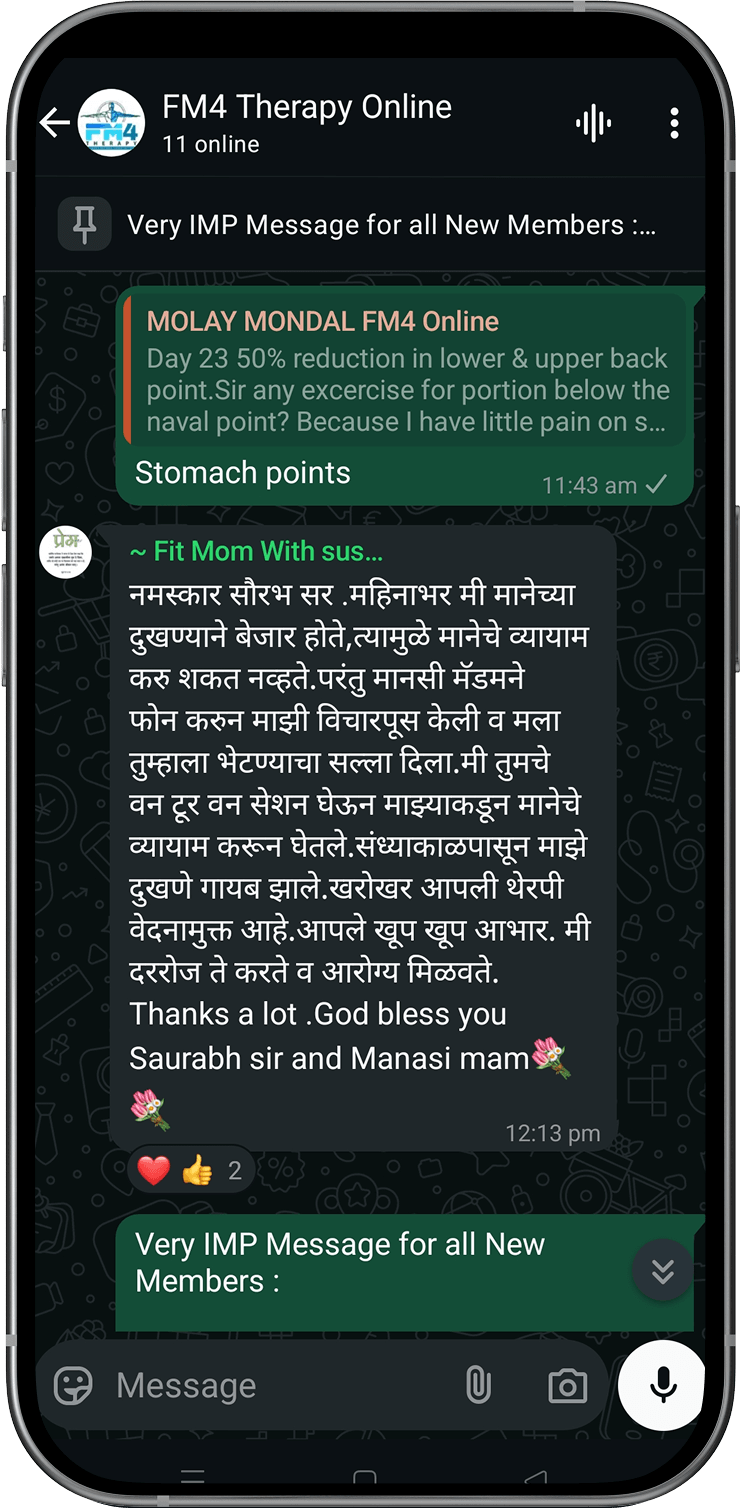Open FM4 Therapy Online group info
The width and height of the screenshot is (740, 1508).
point(306,122)
